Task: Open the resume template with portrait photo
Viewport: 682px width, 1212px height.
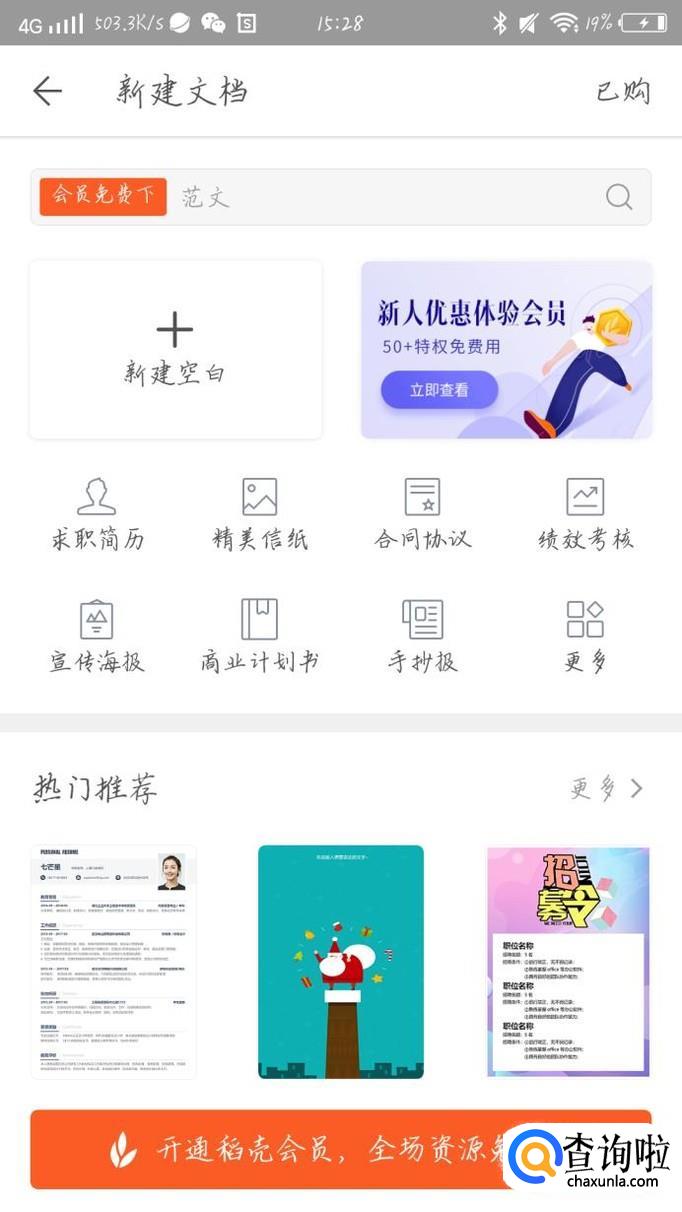Action: pos(113,961)
